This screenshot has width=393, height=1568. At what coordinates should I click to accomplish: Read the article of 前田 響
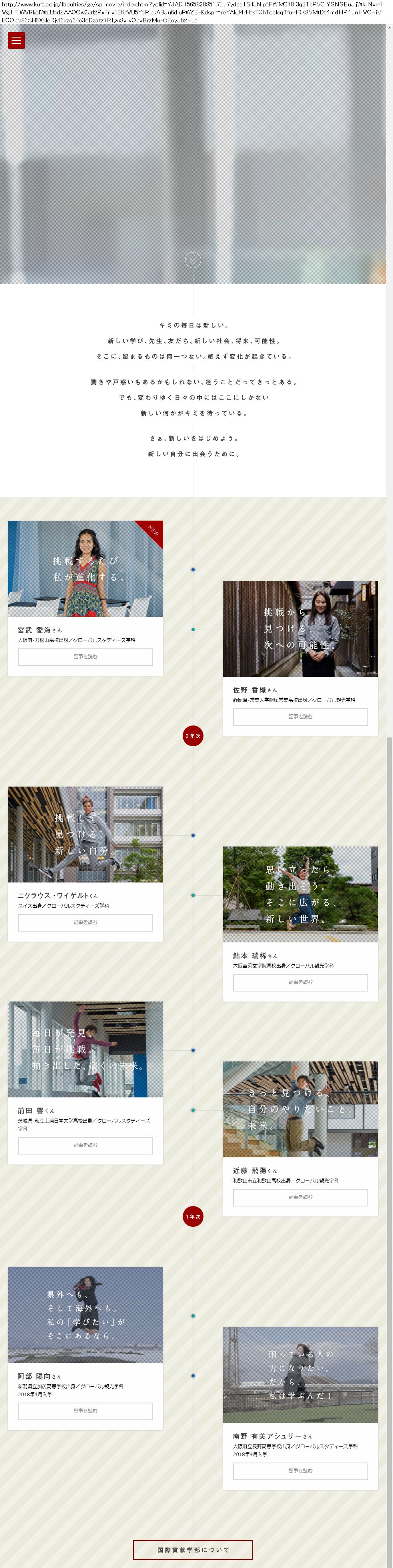click(85, 1145)
